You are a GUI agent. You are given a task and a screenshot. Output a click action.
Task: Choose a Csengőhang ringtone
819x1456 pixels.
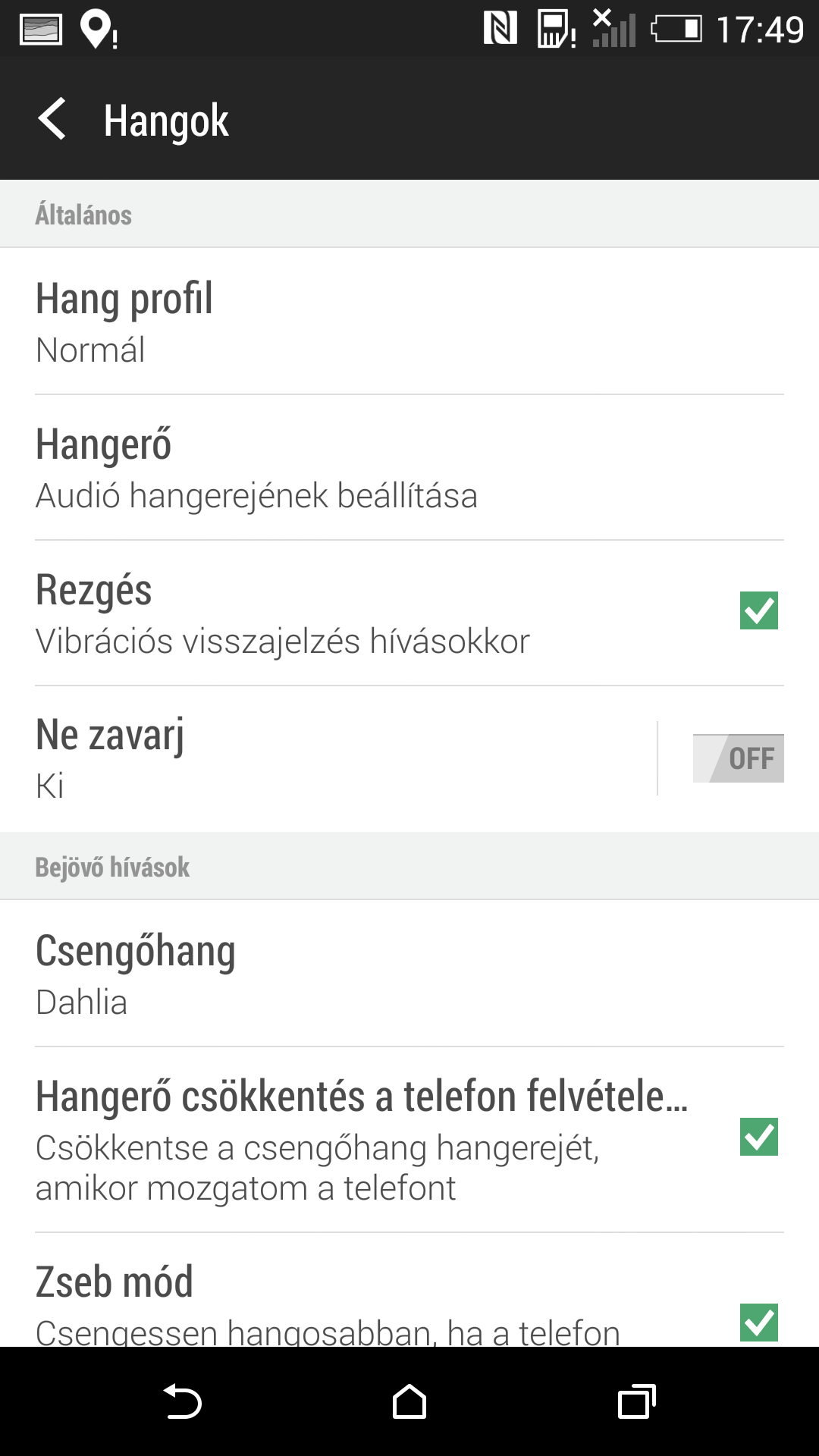[409, 974]
